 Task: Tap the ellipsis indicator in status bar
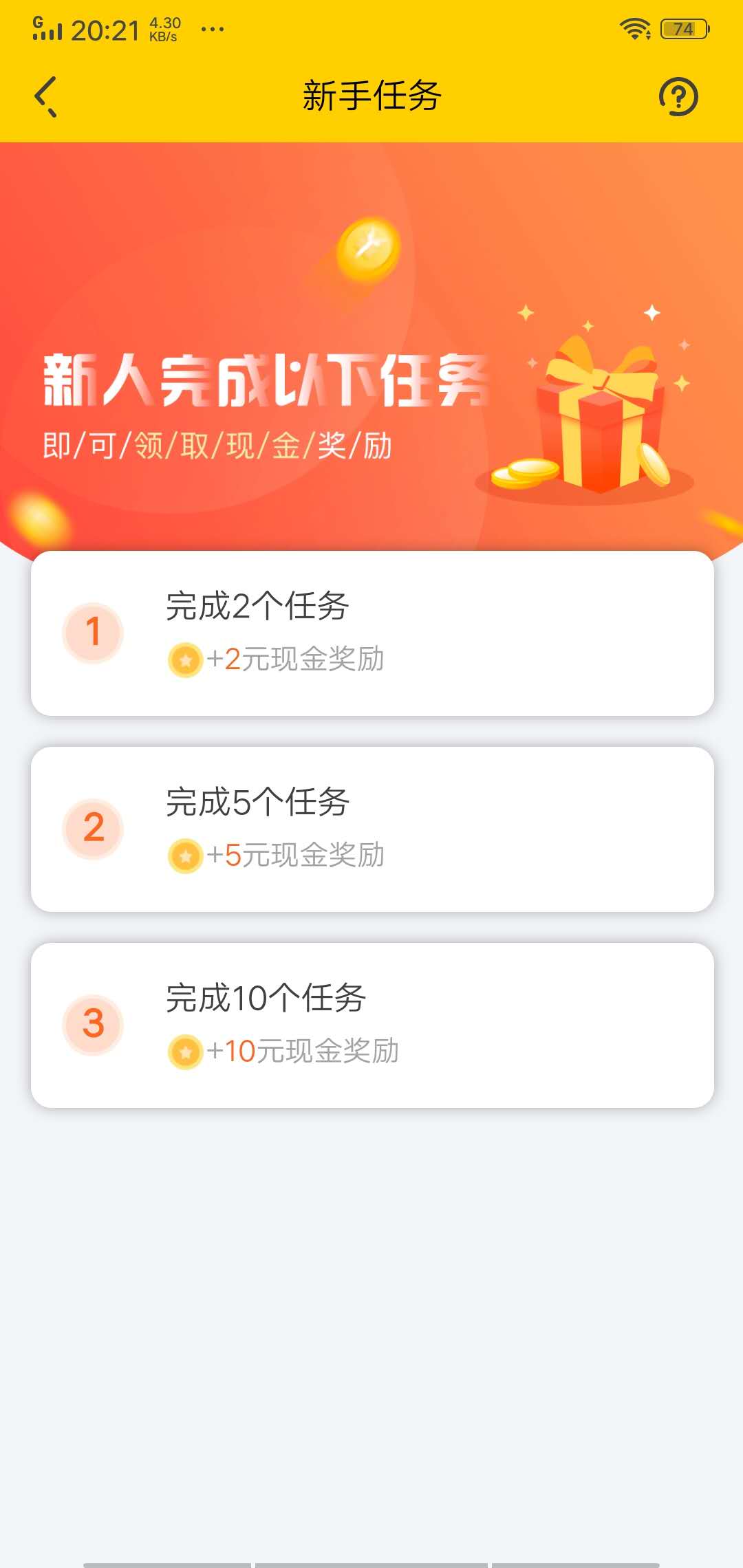click(213, 29)
